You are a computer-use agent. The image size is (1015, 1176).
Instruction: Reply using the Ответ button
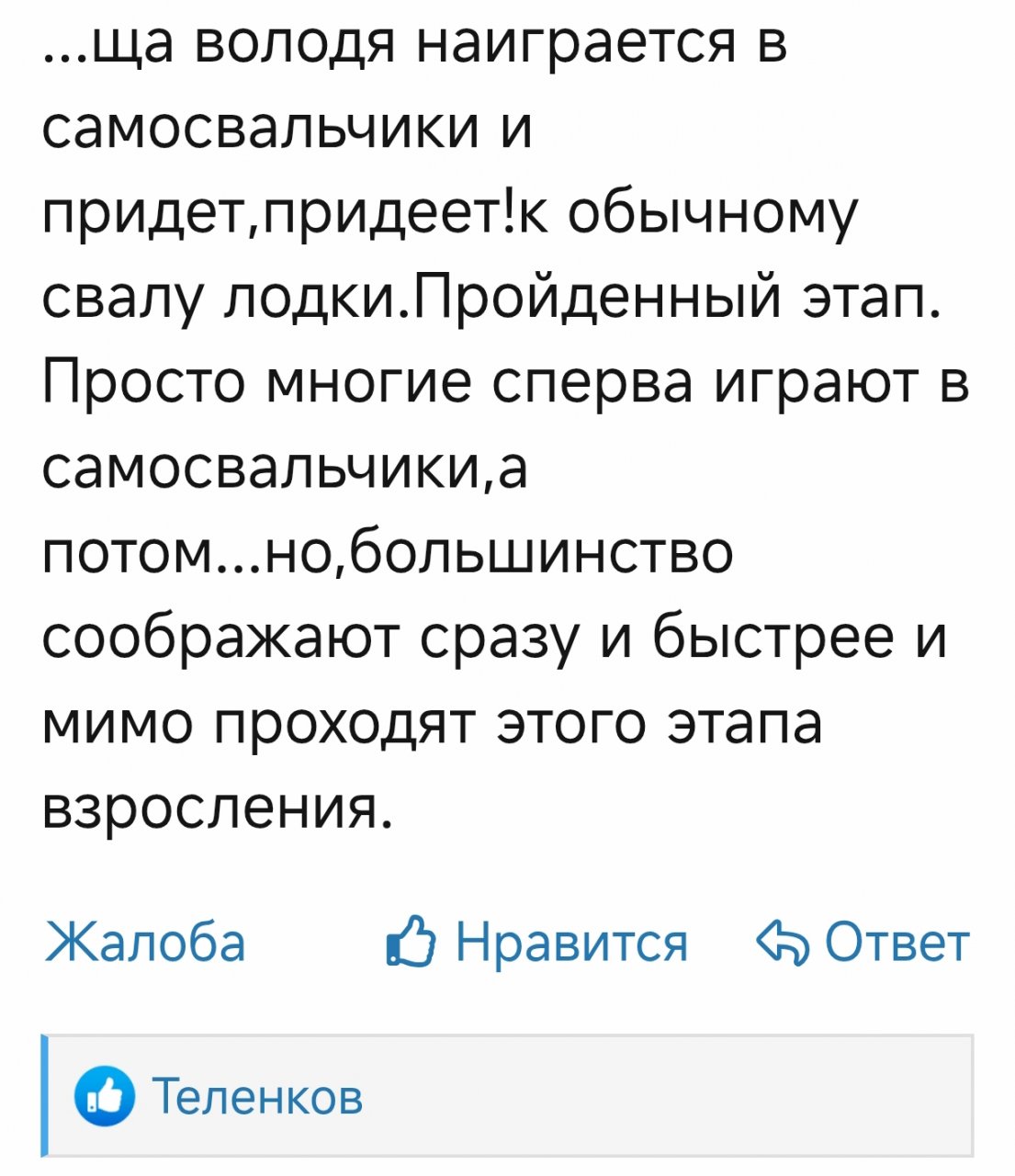(x=862, y=943)
